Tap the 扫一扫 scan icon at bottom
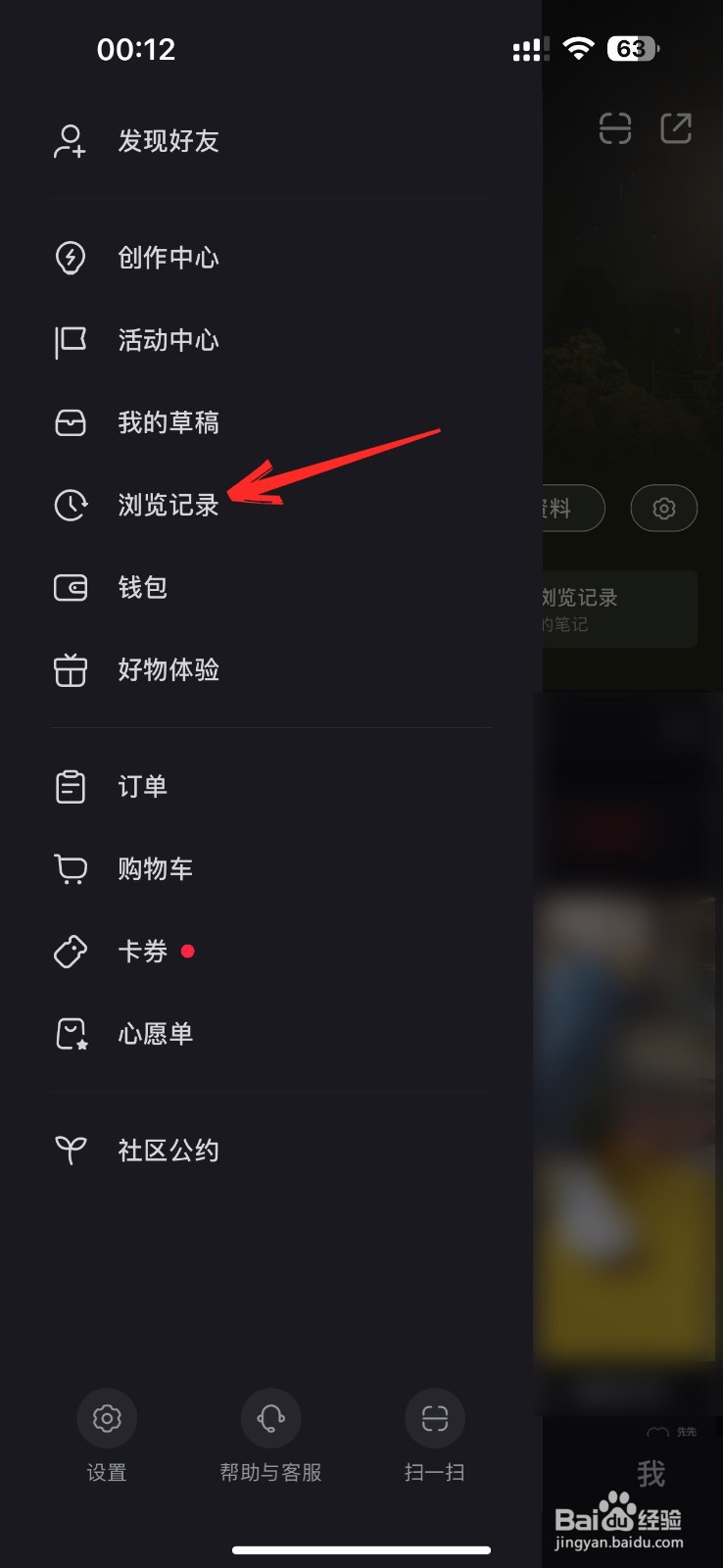Viewport: 723px width, 1568px height. (x=434, y=1418)
